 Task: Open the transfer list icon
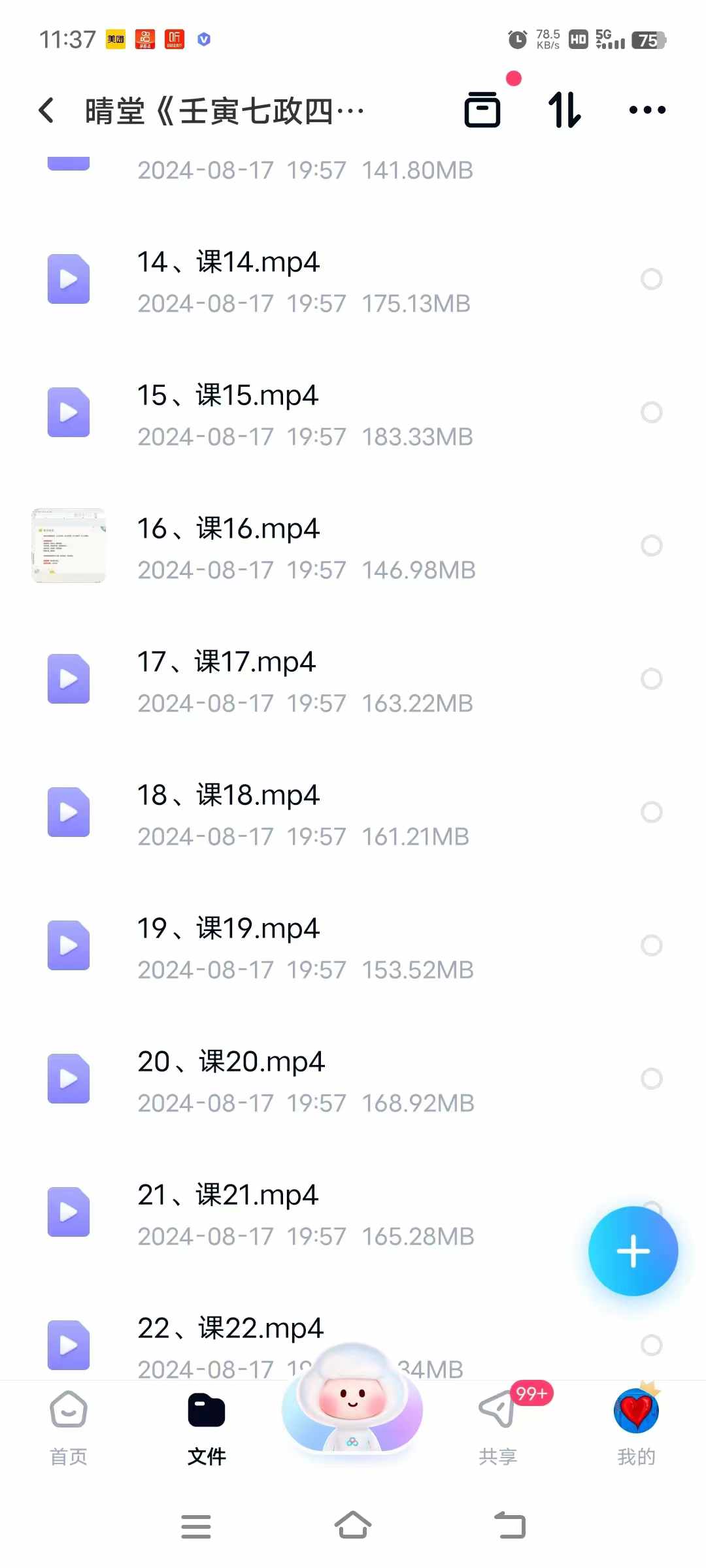[x=482, y=109]
